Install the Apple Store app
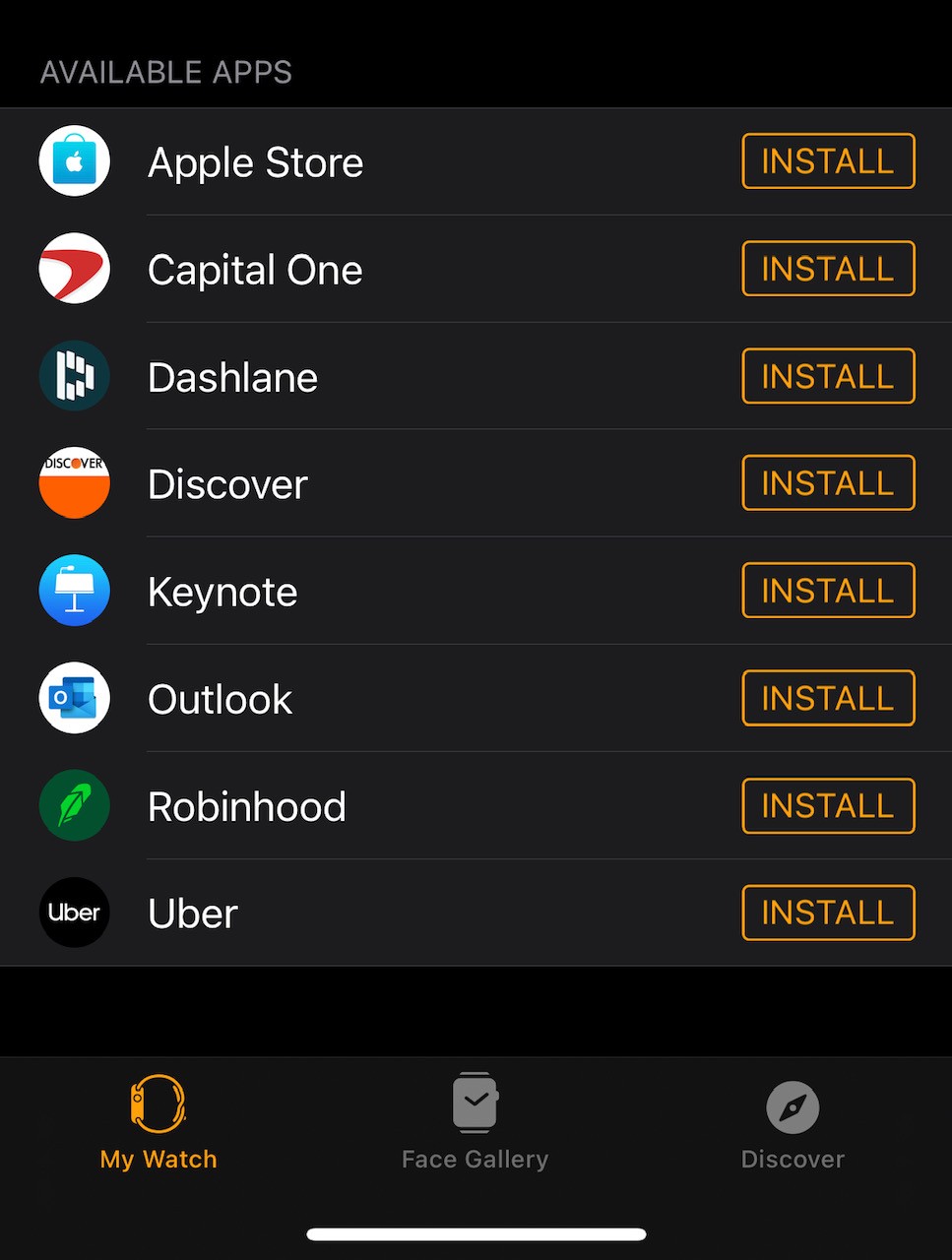This screenshot has height=1260, width=952. [x=828, y=161]
